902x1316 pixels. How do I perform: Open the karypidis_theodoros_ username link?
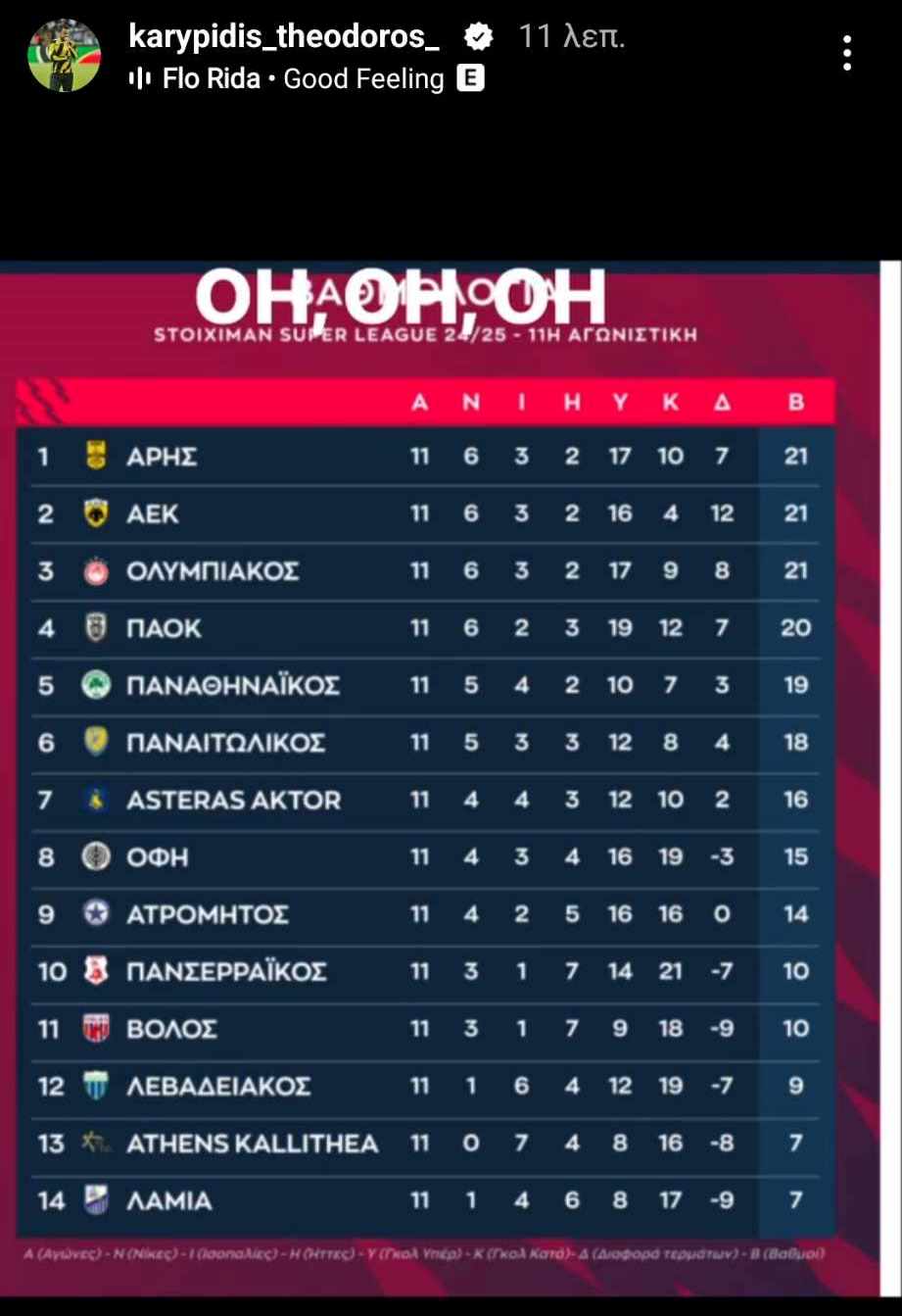284,37
